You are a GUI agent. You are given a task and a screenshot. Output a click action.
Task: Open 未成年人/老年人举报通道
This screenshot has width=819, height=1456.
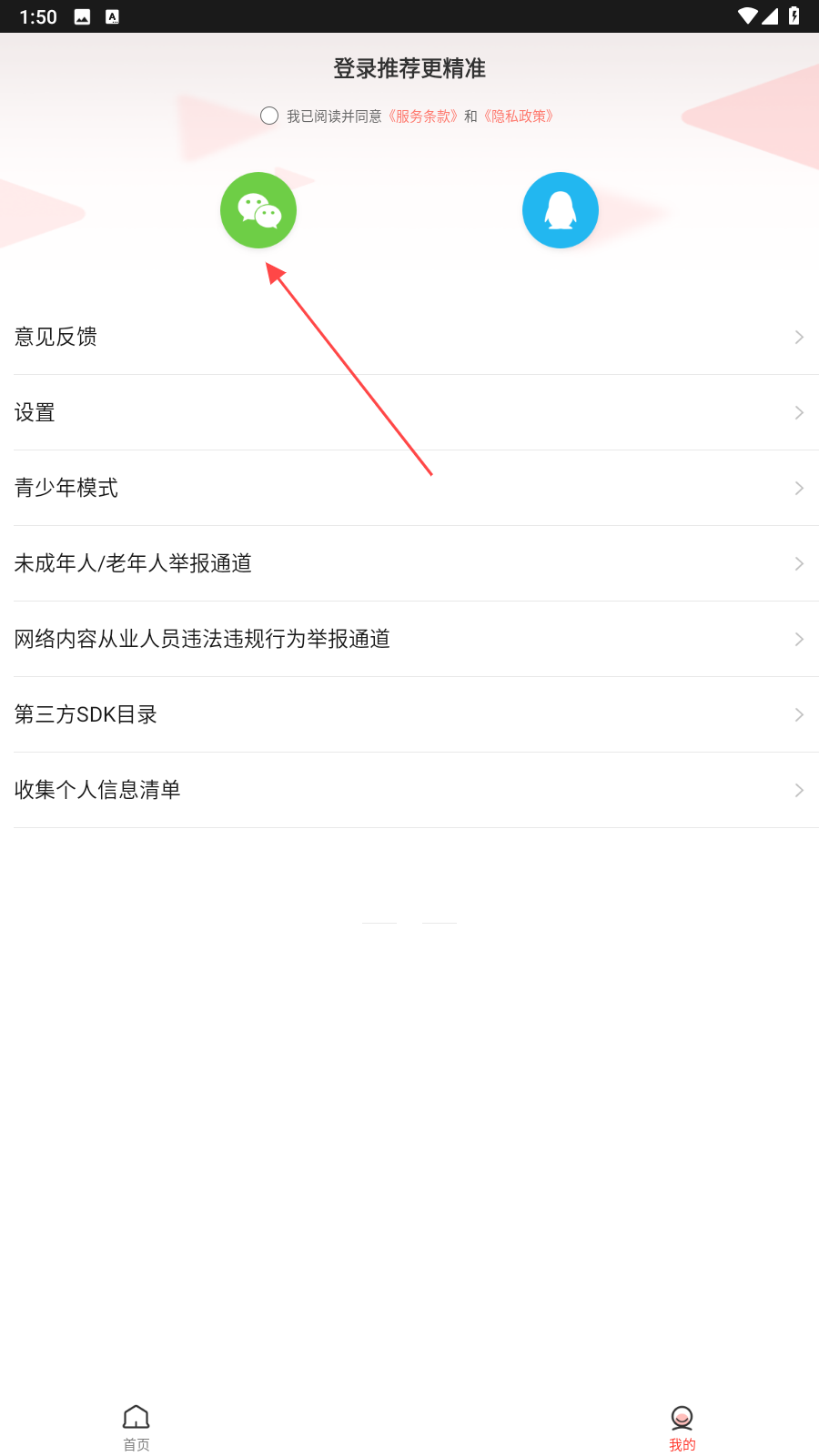409,563
